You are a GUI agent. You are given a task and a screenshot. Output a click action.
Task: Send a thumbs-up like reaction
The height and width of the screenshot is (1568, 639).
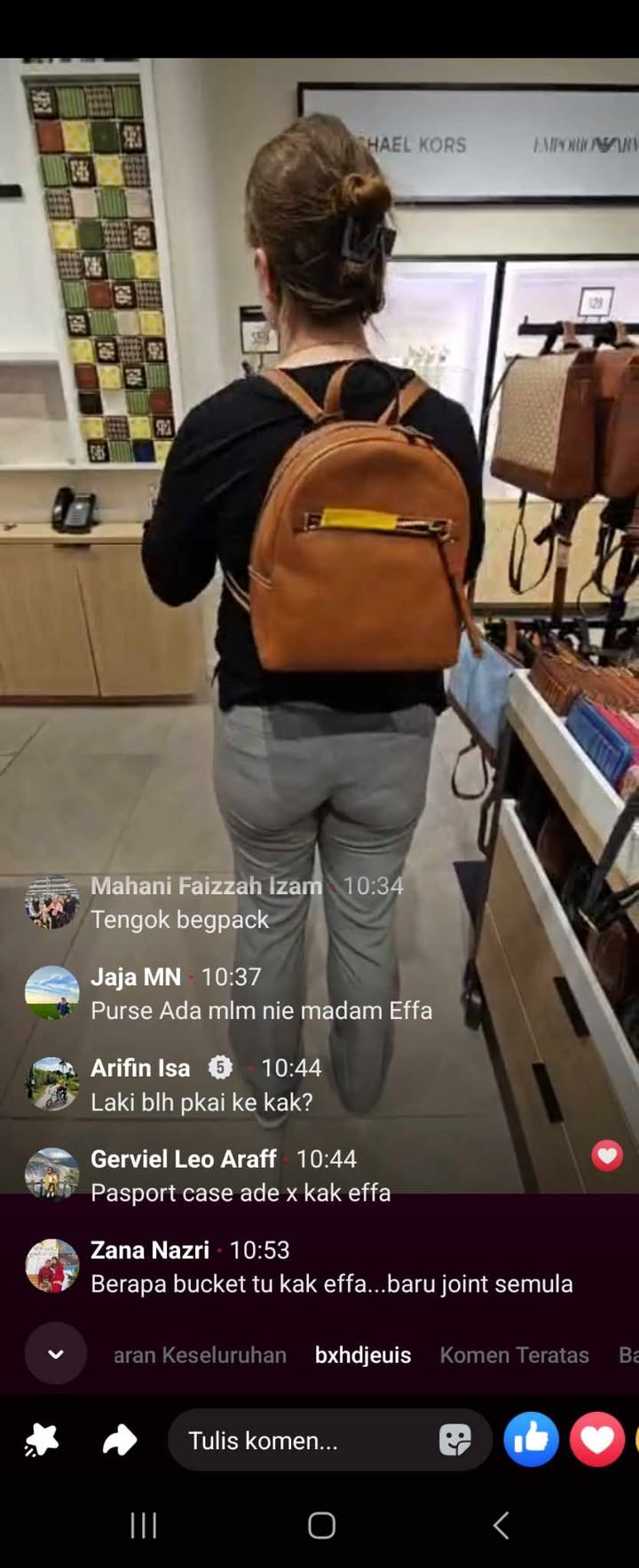click(531, 1415)
